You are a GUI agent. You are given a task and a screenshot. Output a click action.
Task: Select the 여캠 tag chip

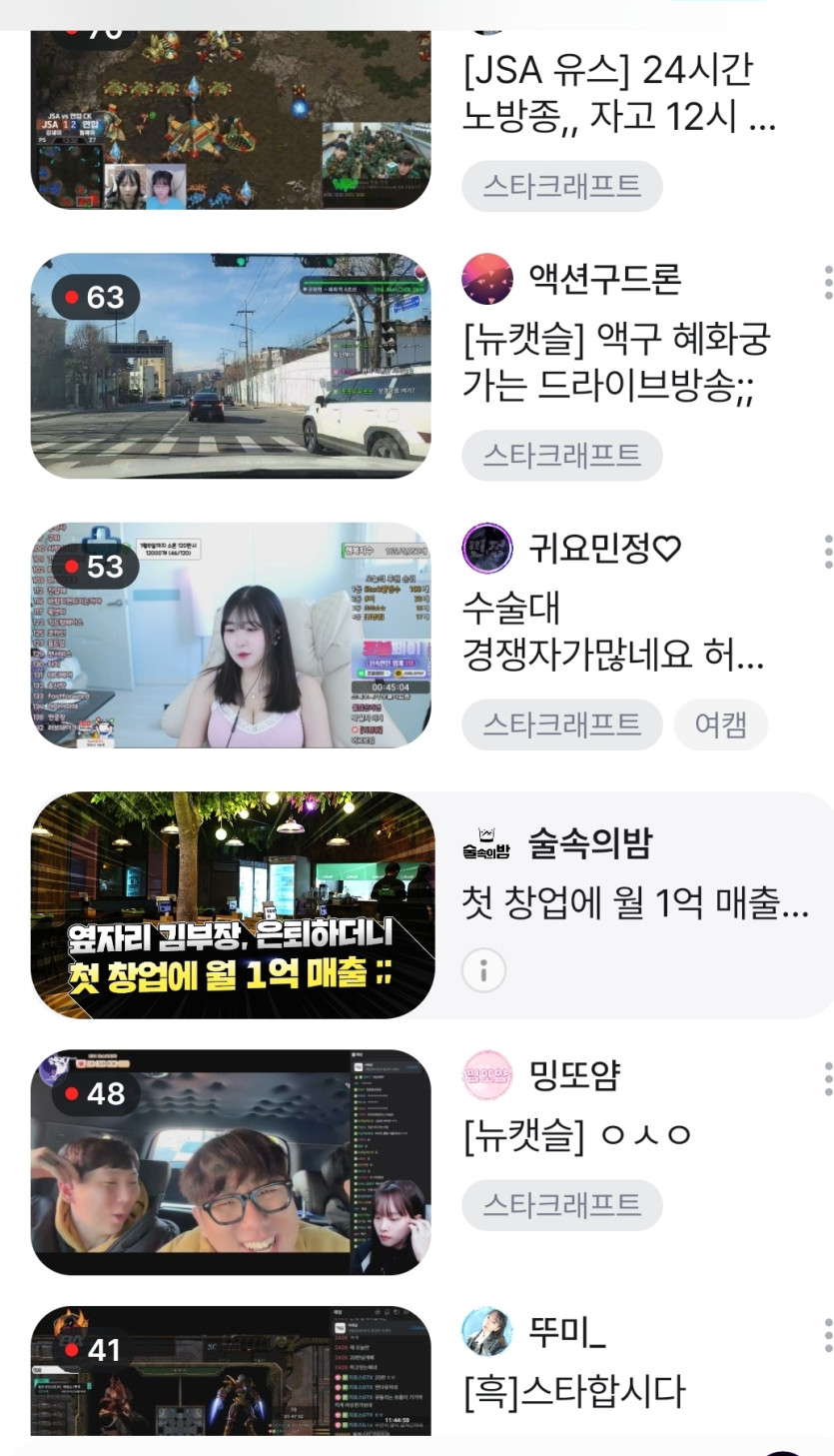[720, 725]
